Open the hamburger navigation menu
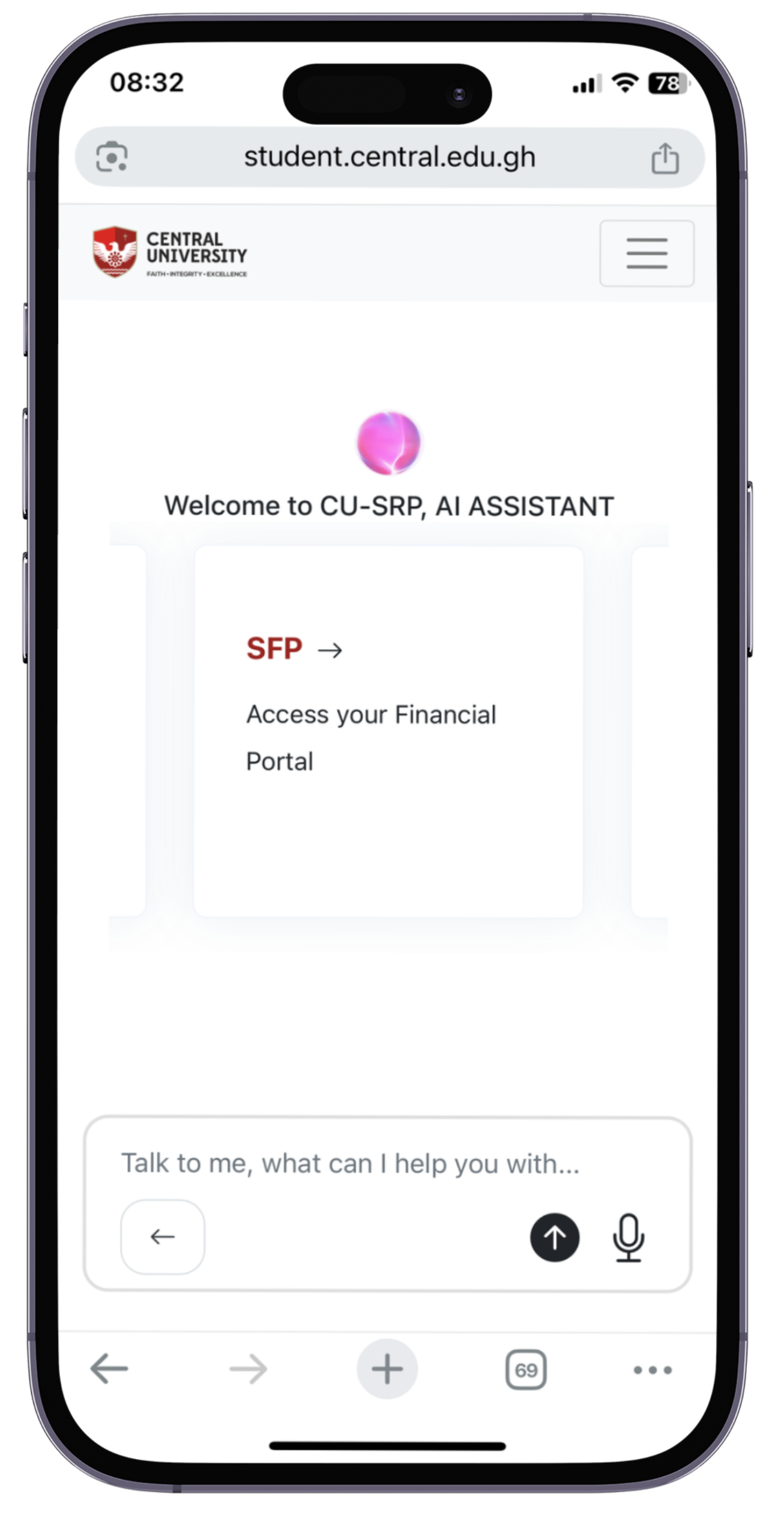 (647, 253)
